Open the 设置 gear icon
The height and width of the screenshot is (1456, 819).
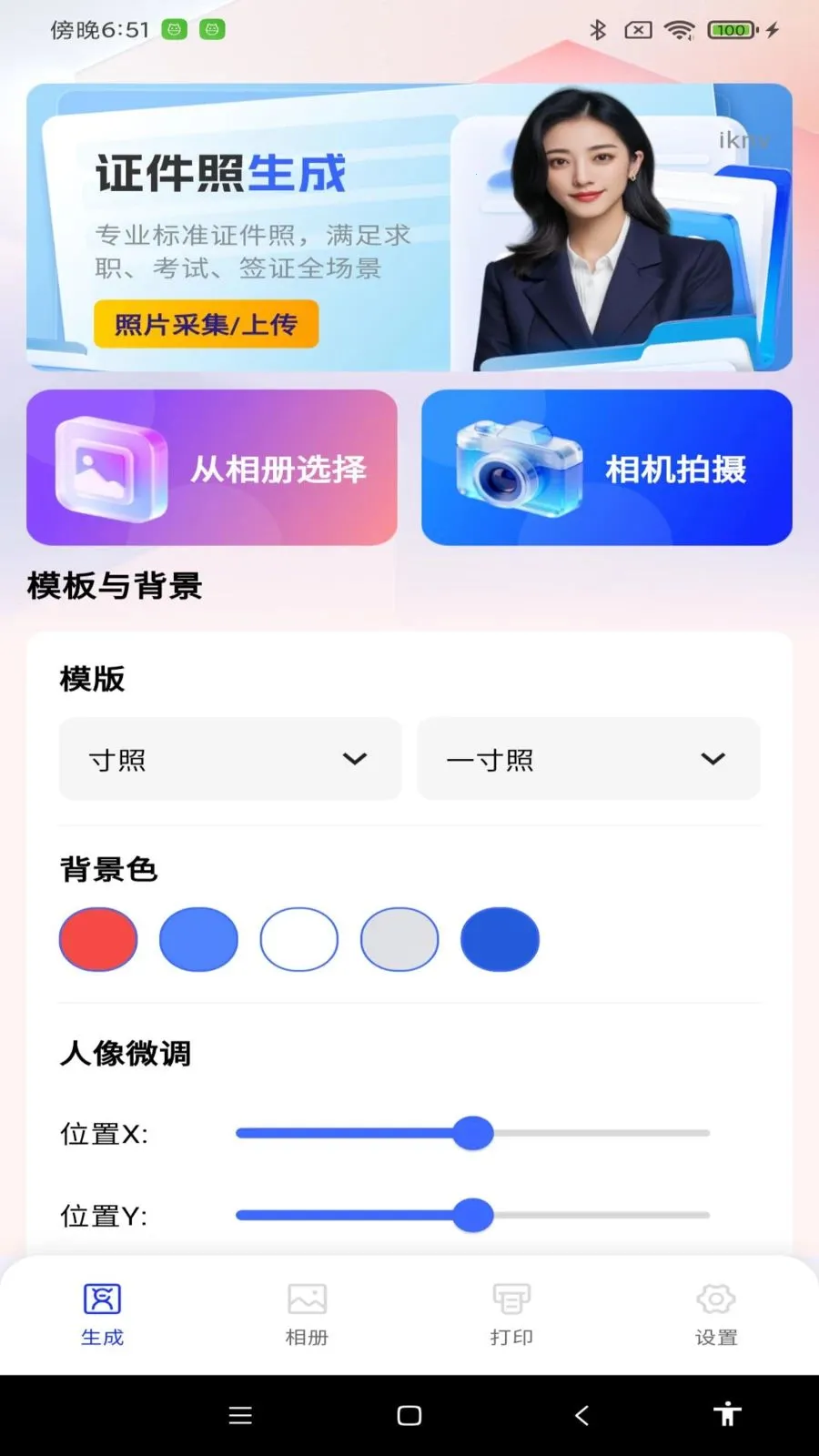coord(715,1299)
